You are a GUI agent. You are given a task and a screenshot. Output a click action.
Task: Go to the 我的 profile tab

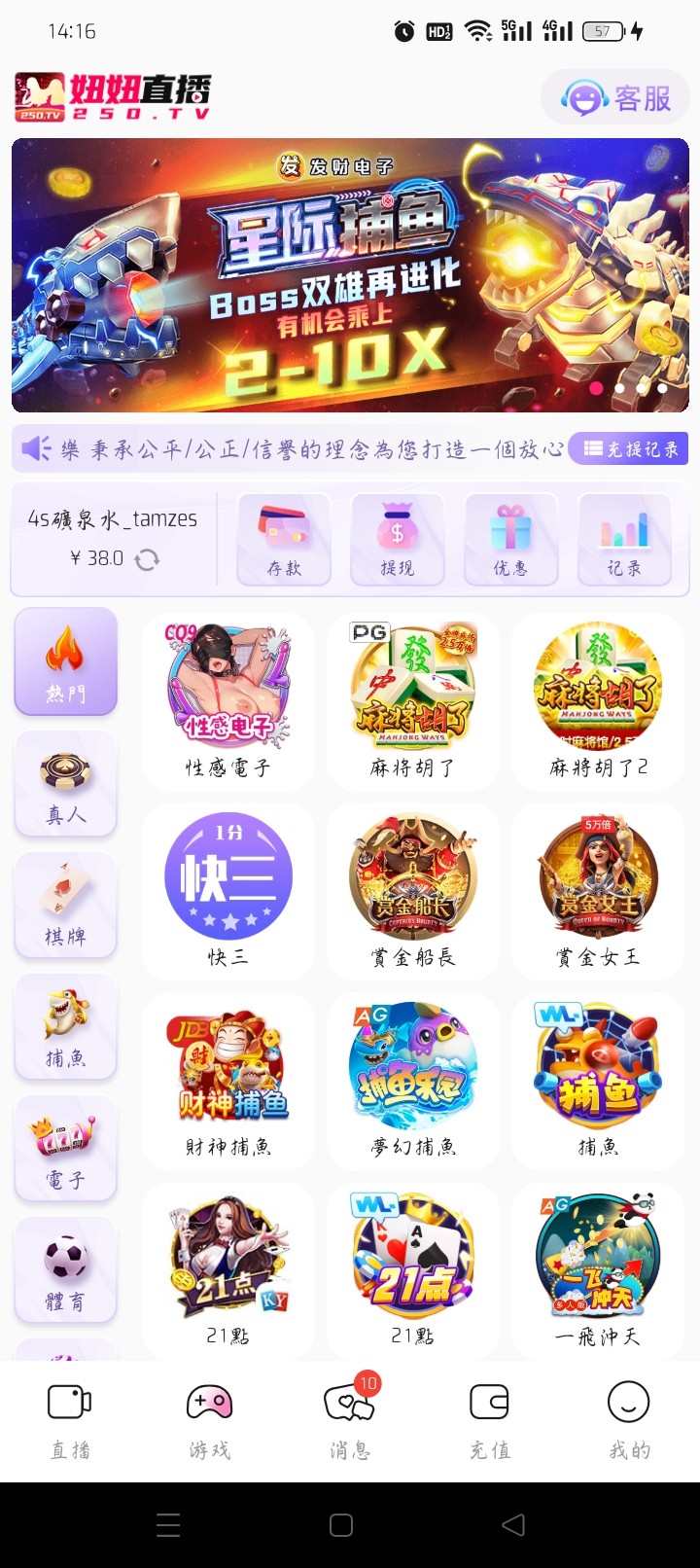coord(629,1421)
